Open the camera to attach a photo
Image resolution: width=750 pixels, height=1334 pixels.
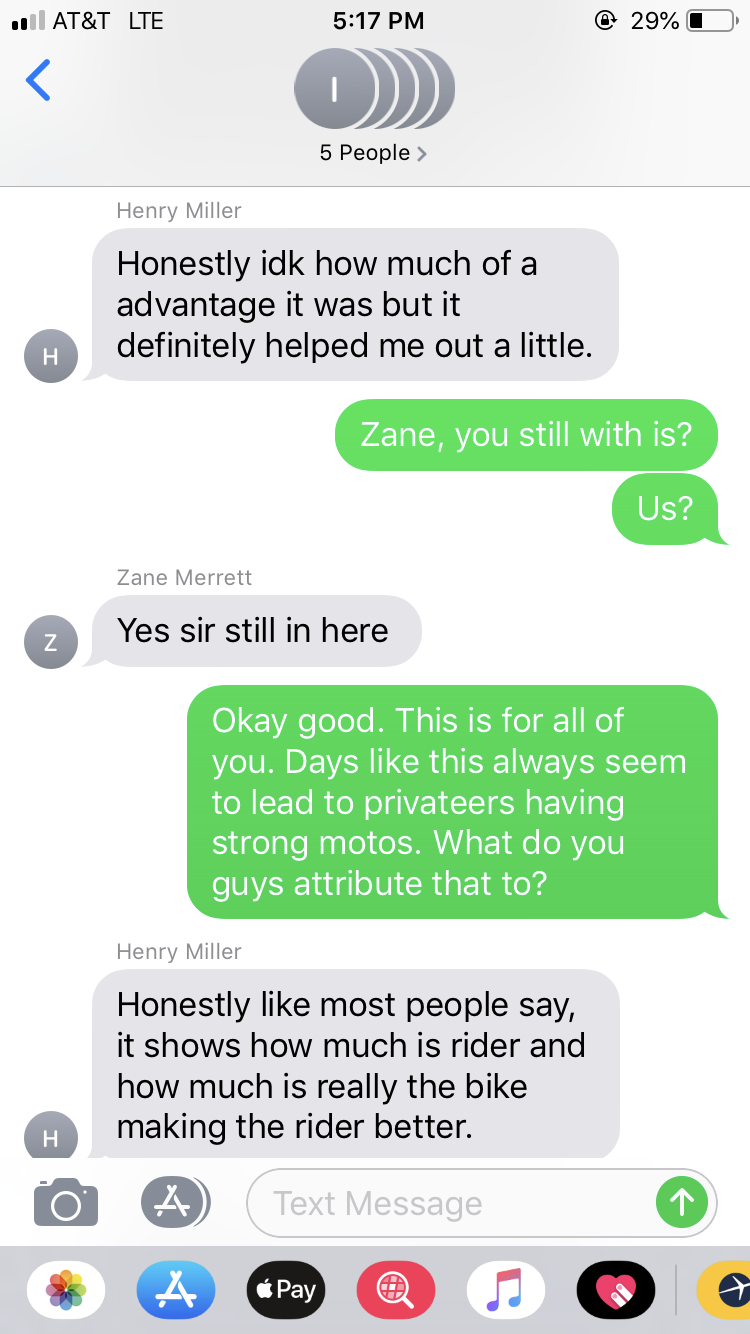pos(66,1203)
